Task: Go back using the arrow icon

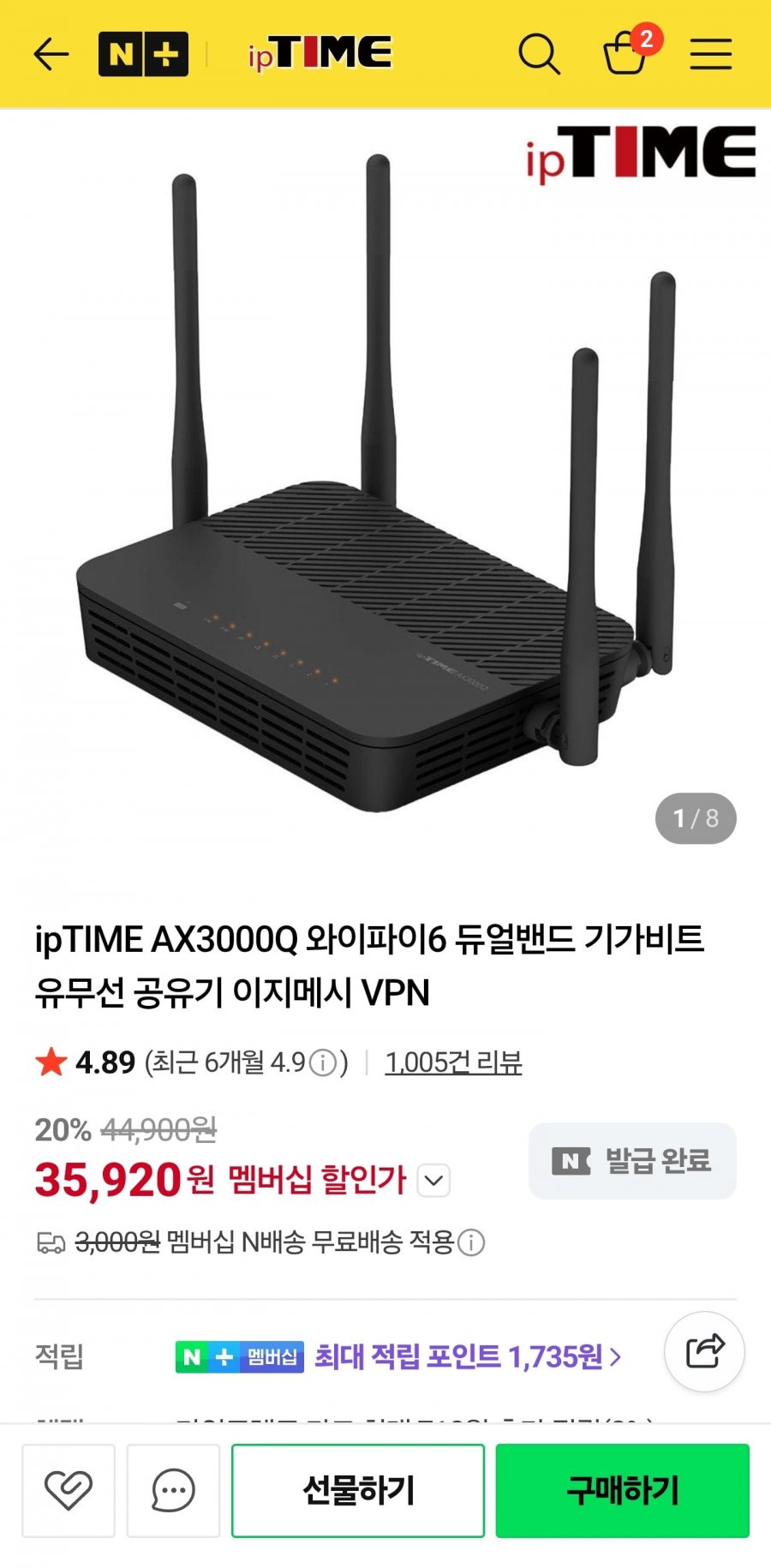Action: point(51,54)
